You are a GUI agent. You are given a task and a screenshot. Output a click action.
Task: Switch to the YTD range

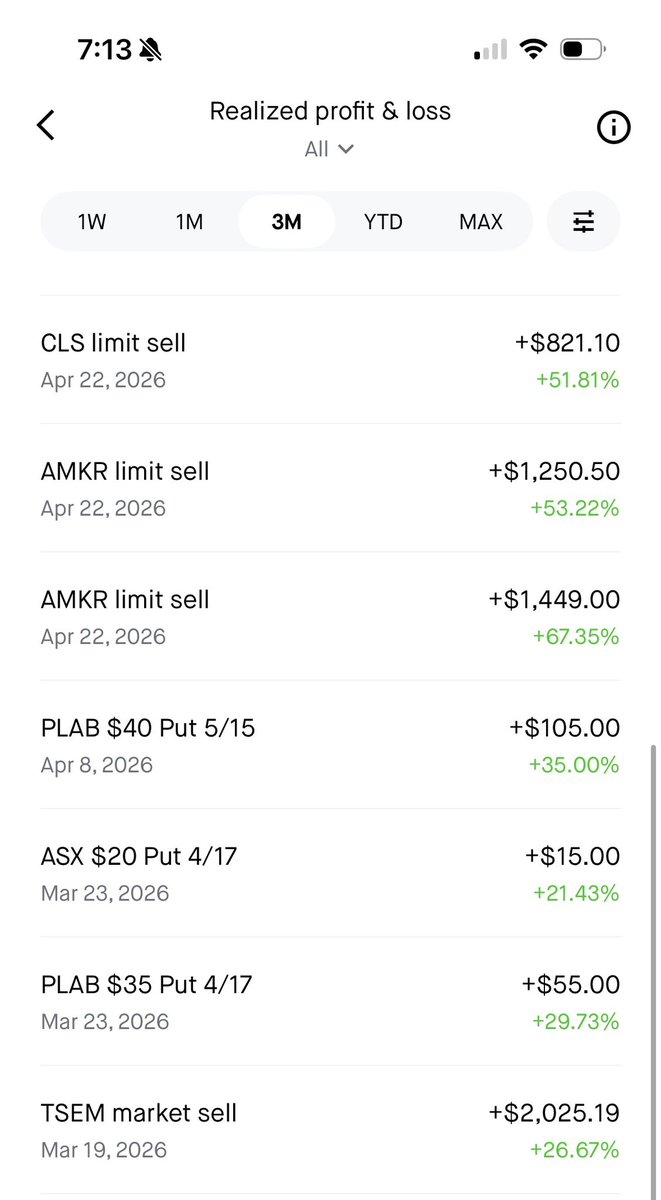pos(383,221)
